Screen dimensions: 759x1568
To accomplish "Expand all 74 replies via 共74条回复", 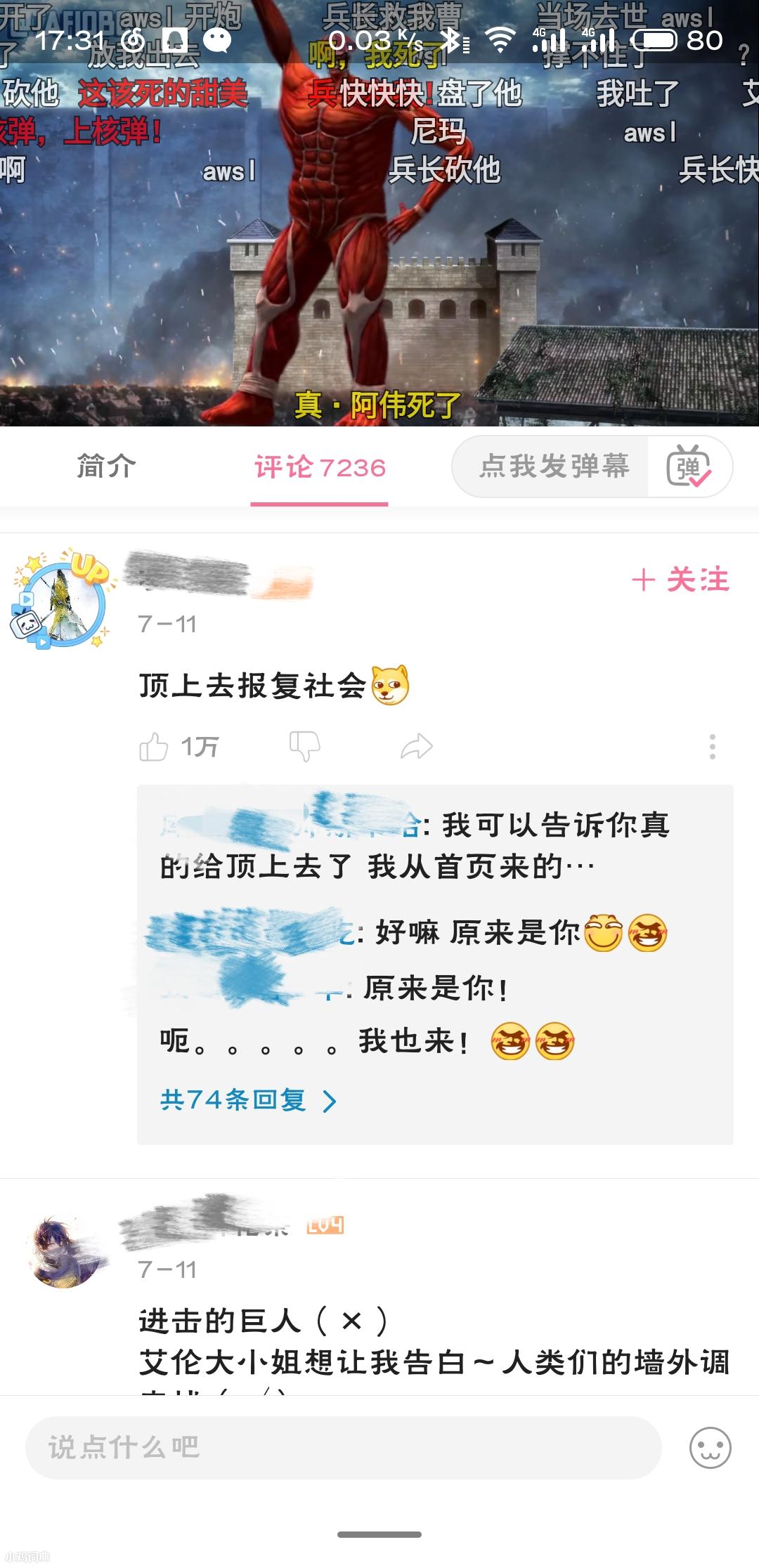I will pyautogui.click(x=247, y=1100).
